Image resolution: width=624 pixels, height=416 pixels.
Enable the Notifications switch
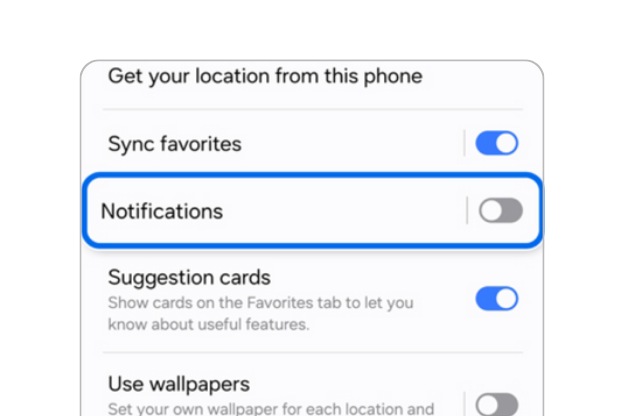tap(500, 210)
